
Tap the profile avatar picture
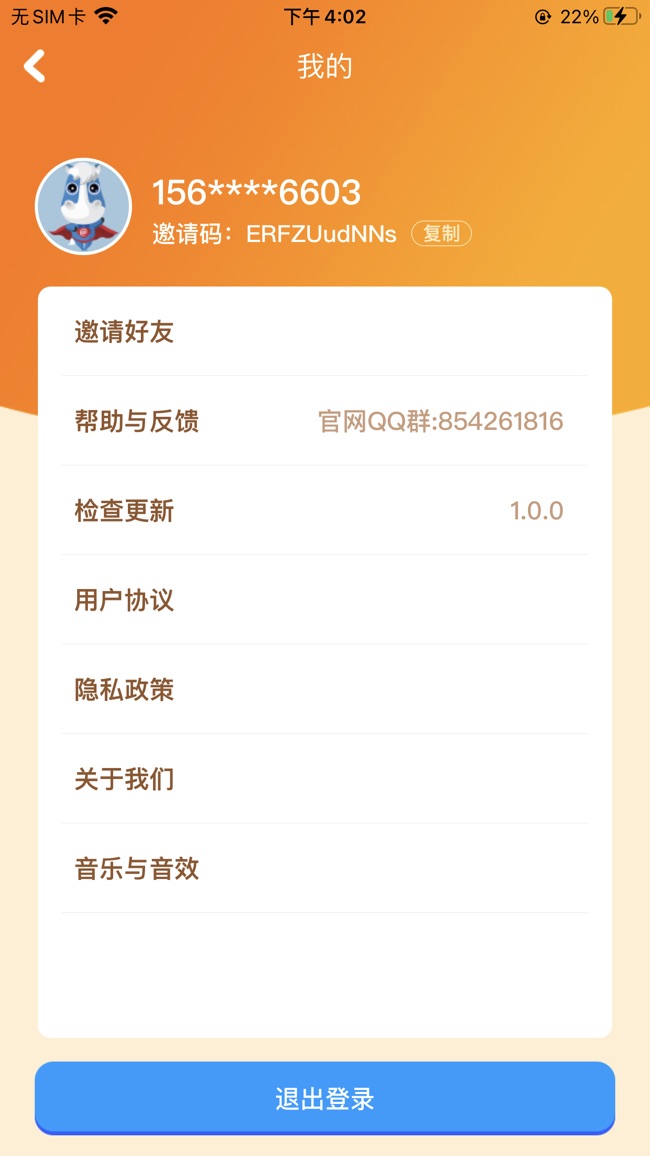83,206
